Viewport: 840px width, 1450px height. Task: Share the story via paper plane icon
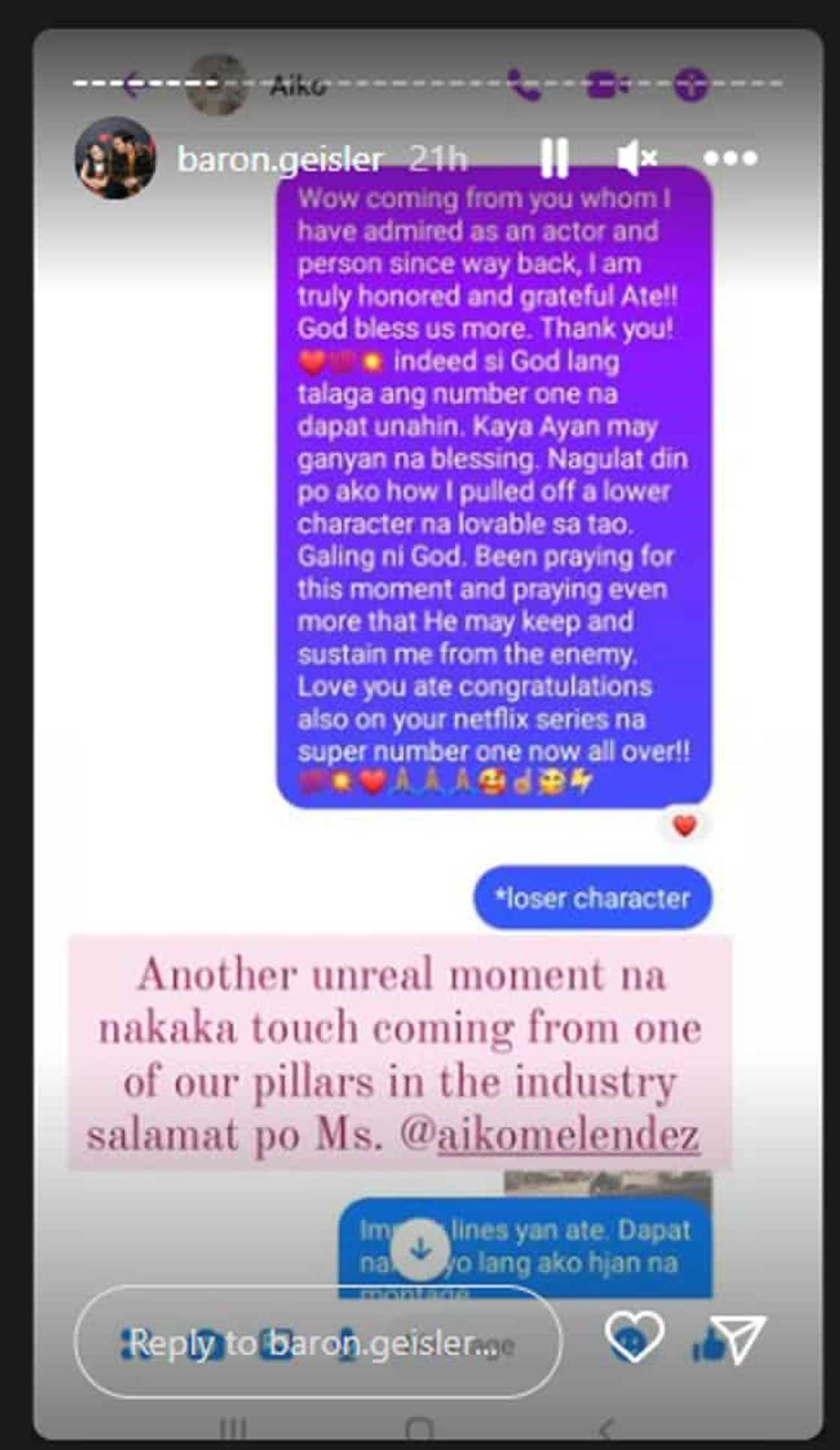[738, 1337]
